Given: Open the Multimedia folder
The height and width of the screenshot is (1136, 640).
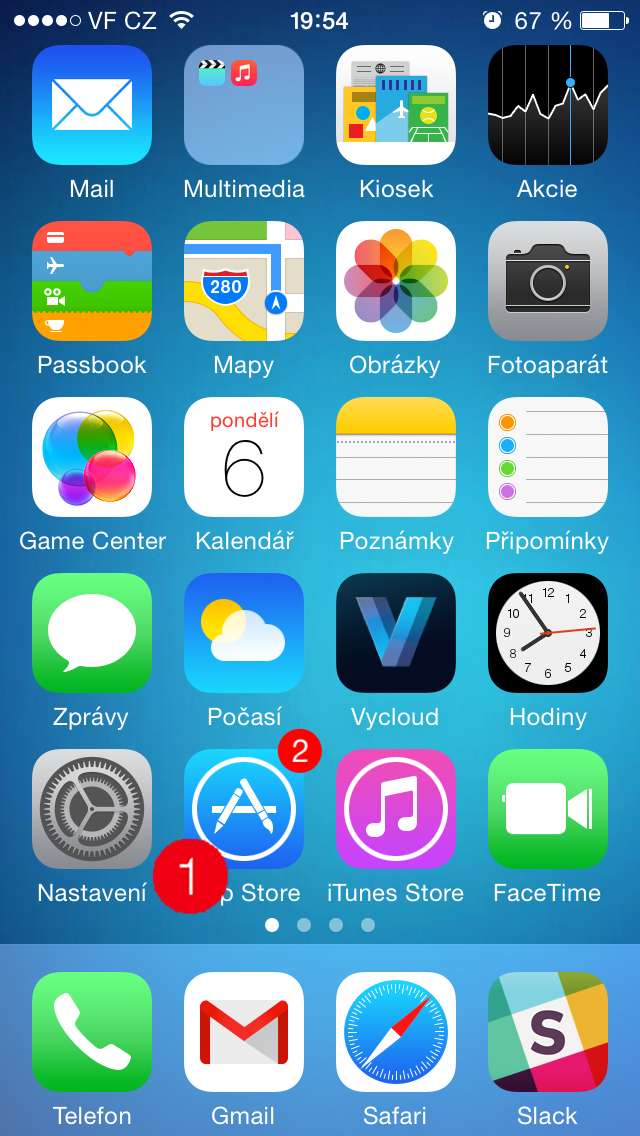Looking at the screenshot, I should (x=244, y=105).
